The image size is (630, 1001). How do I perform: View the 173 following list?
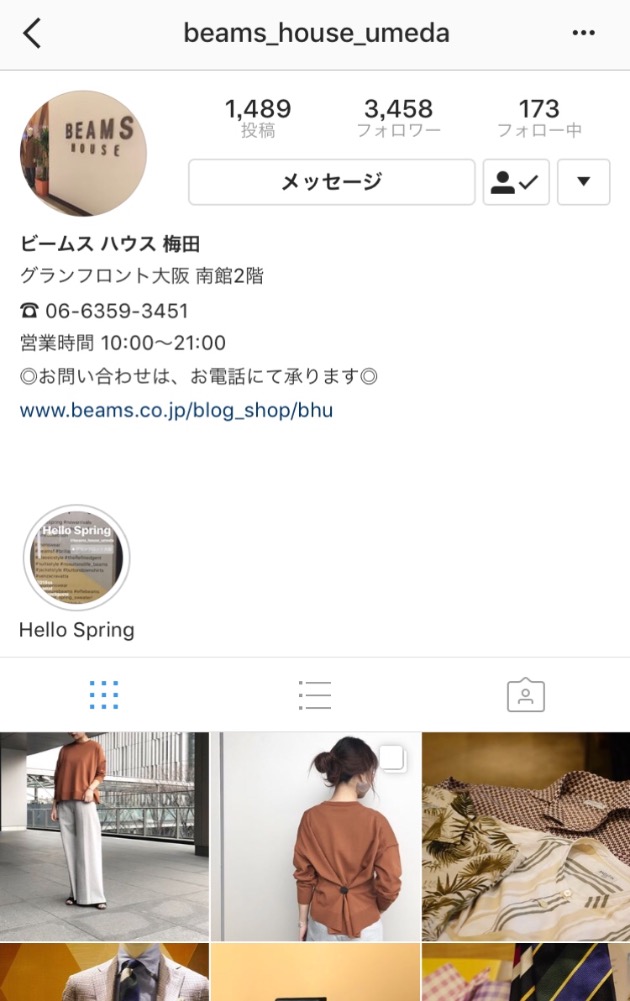(x=539, y=118)
